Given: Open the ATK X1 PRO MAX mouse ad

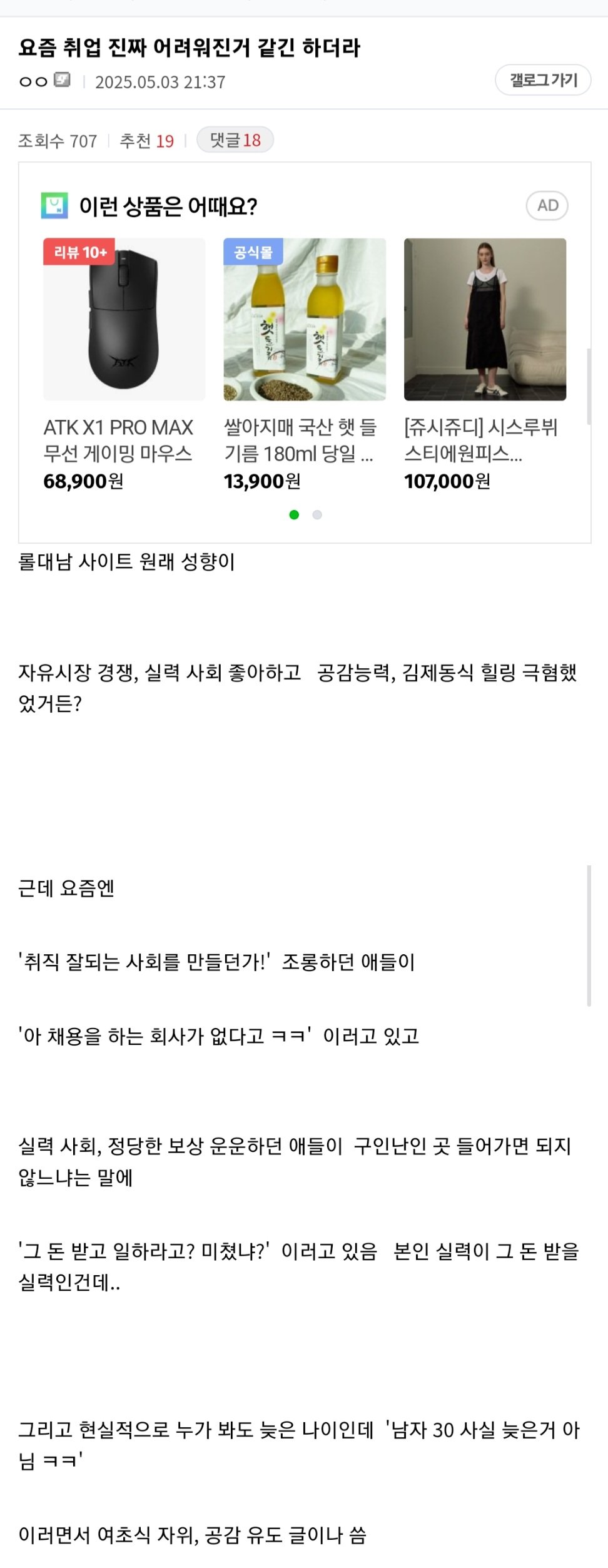Looking at the screenshot, I should [124, 319].
